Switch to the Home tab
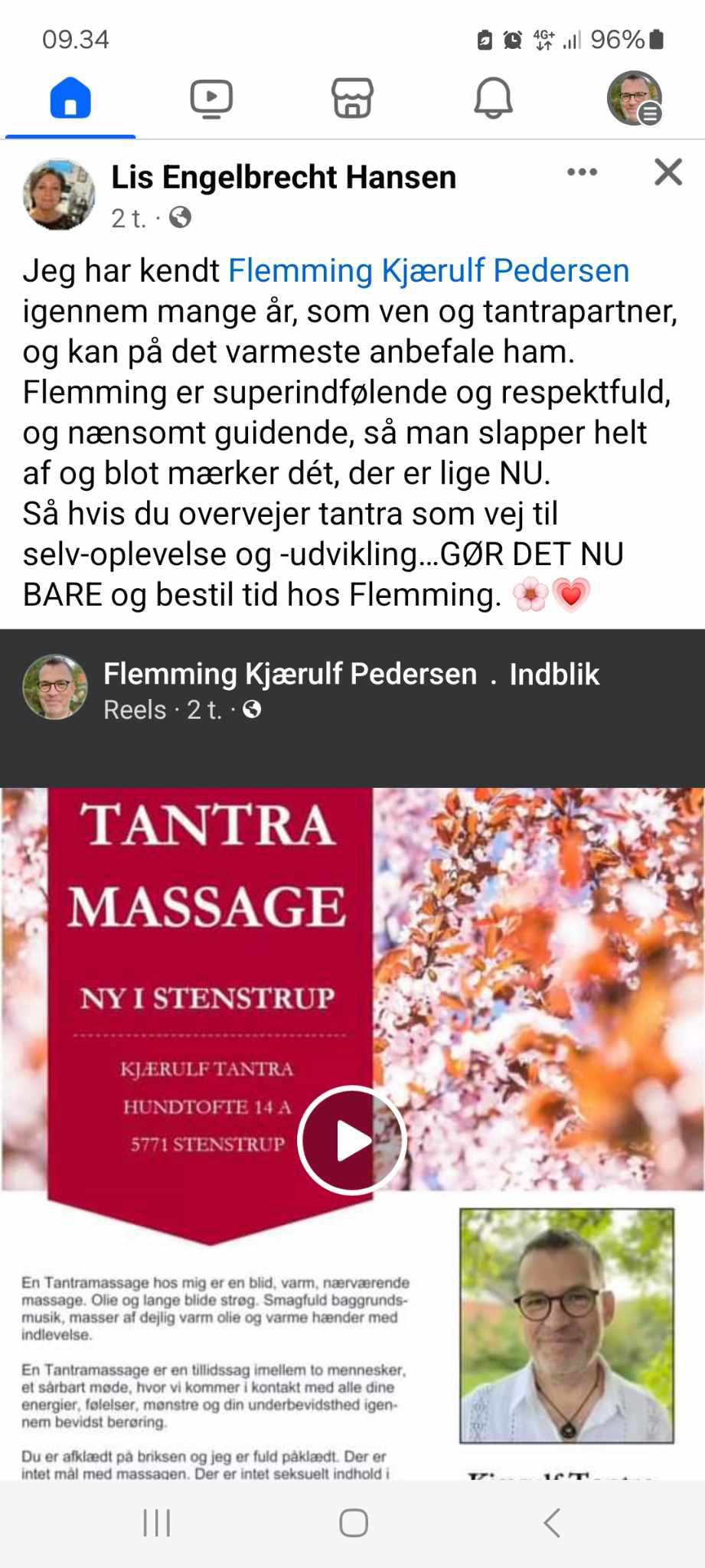 click(70, 99)
